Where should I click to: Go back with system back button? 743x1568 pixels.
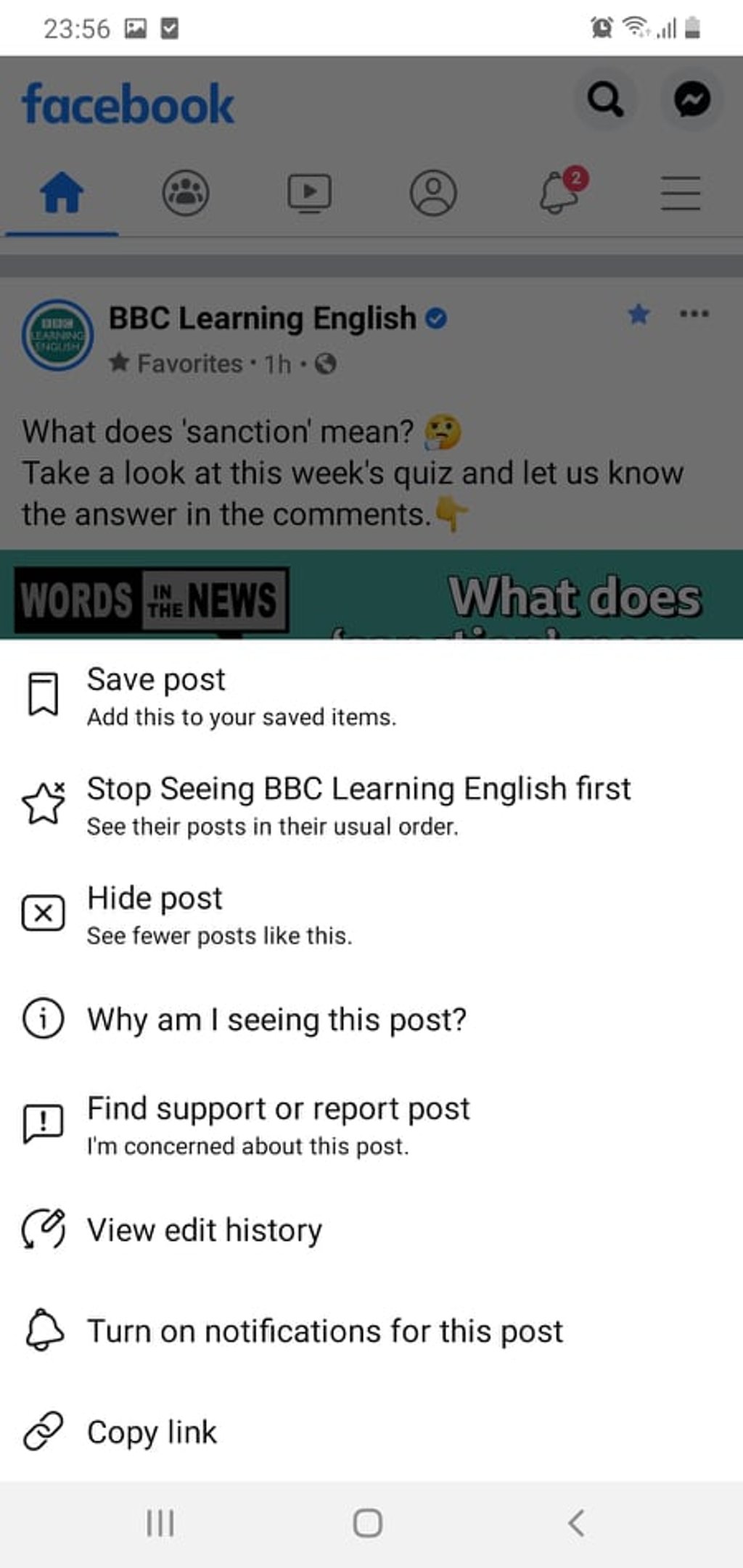(x=576, y=1523)
